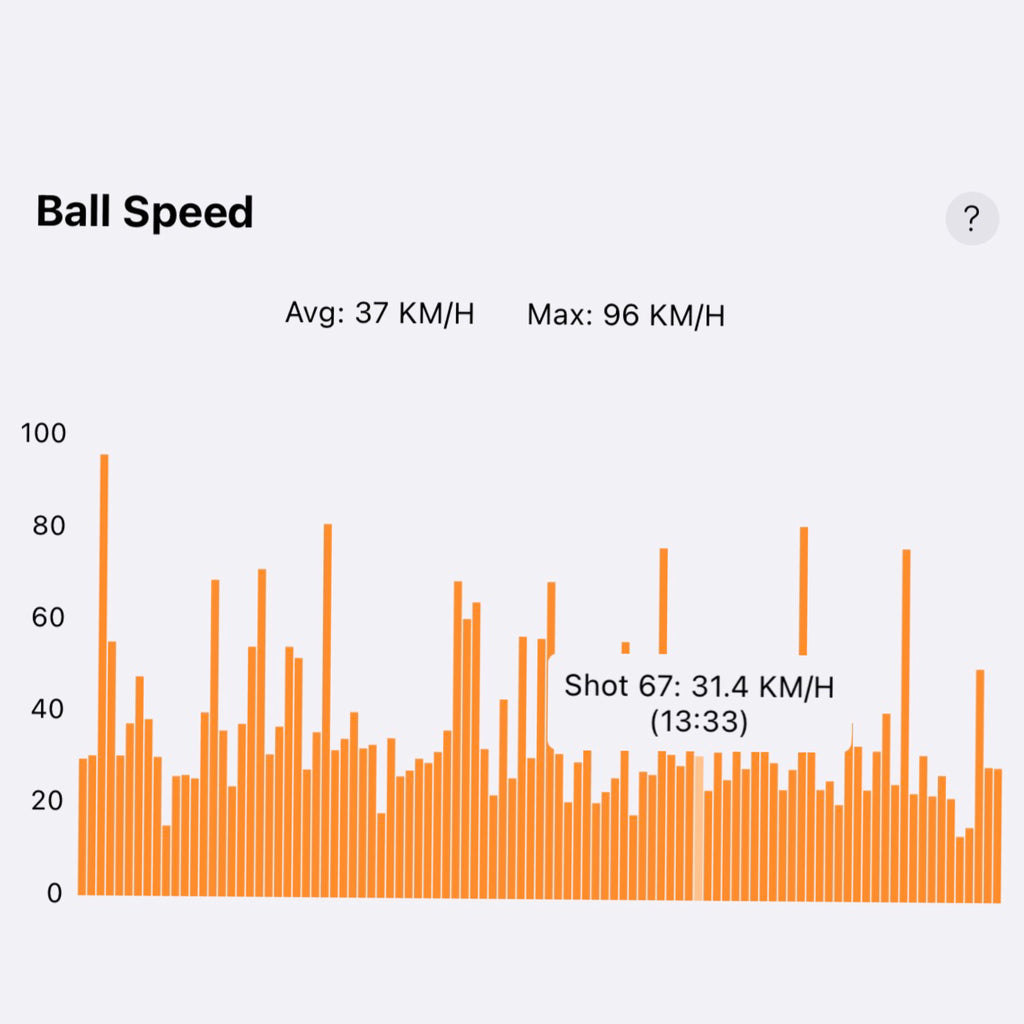Screen dimensions: 1024x1024
Task: Tap the highlighted Shot 67 bar
Action: tap(699, 828)
